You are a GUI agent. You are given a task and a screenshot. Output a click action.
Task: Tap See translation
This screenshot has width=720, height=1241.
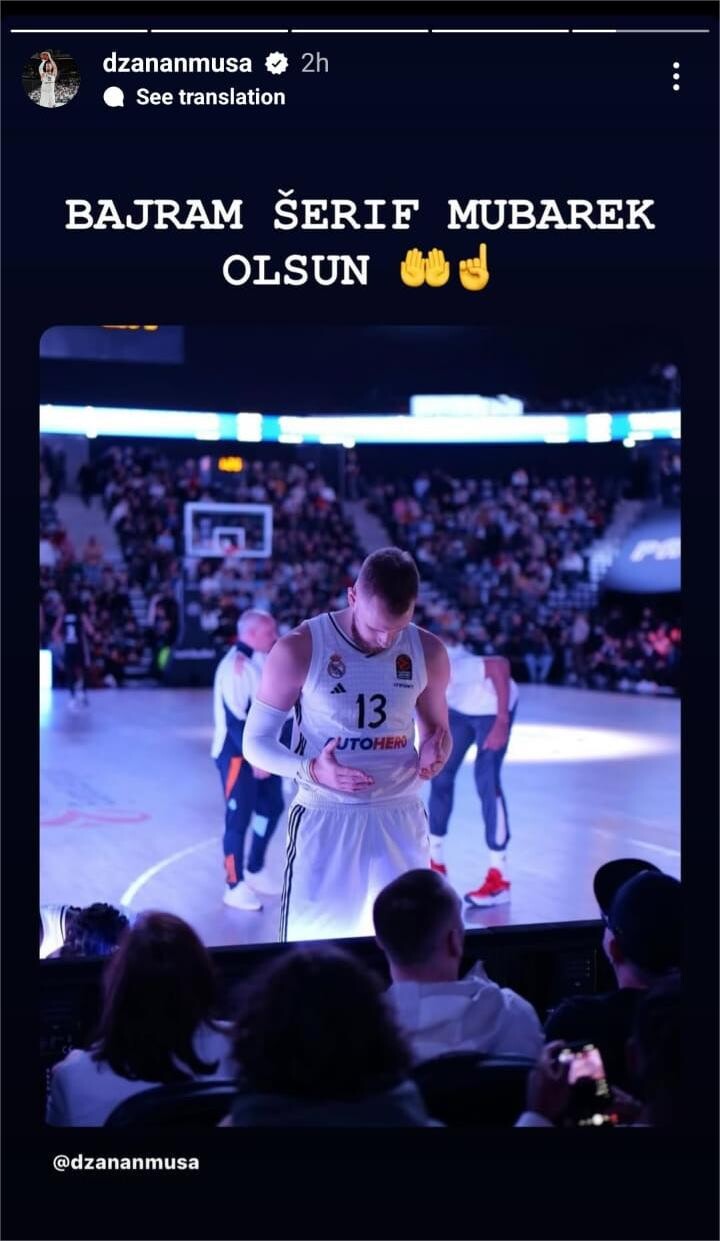(210, 97)
